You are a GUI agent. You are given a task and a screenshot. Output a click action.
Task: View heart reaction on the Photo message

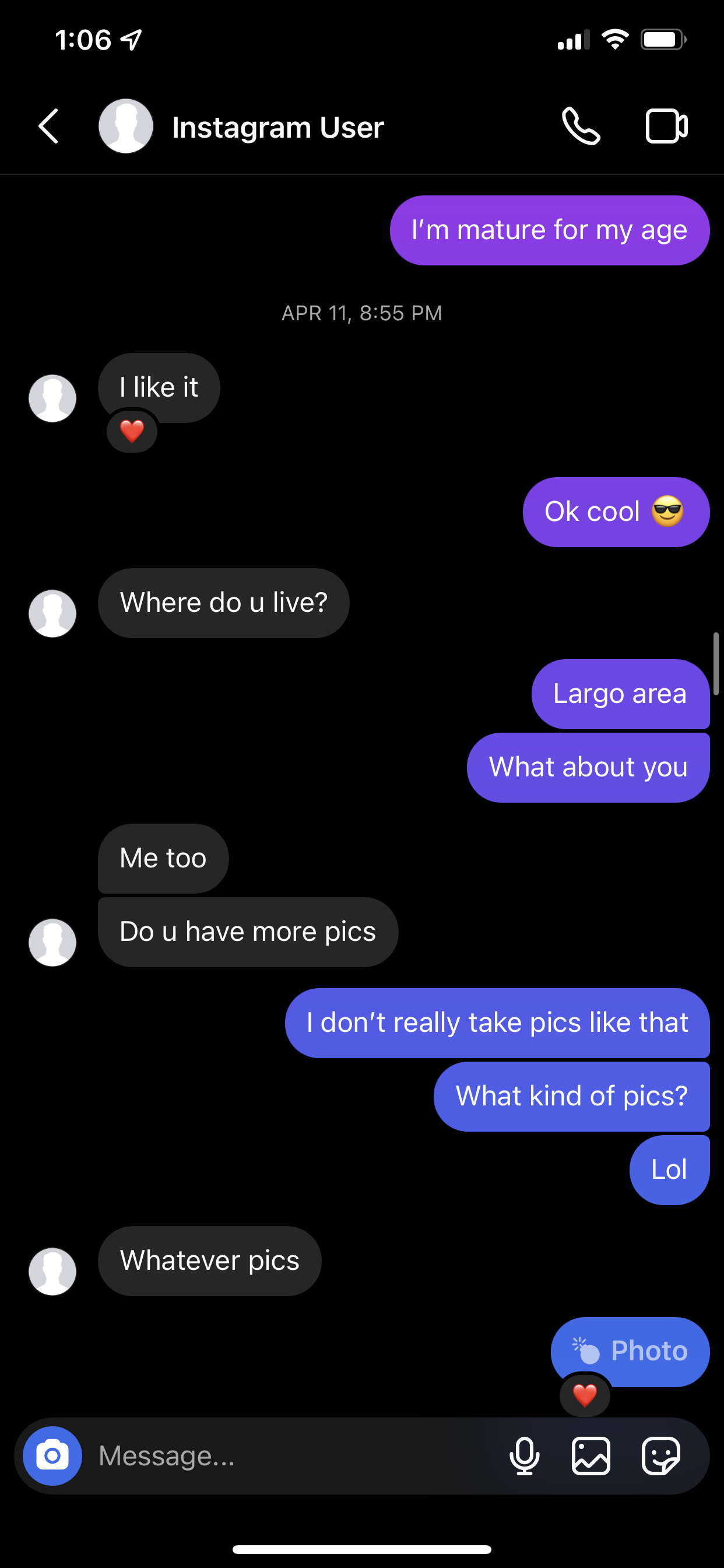[585, 1395]
